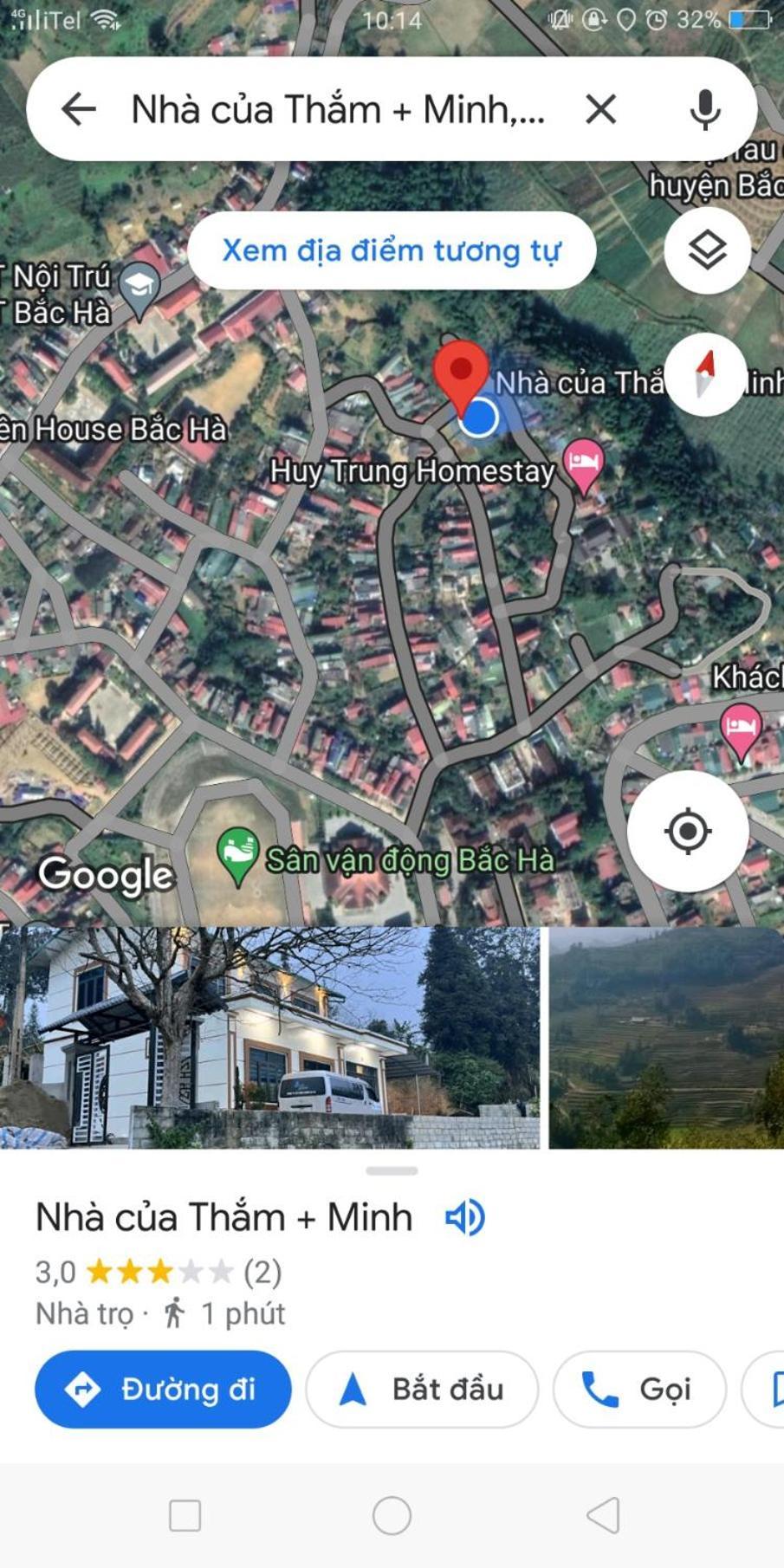This screenshot has height=1568, width=784.
Task: View the terraced hills photo
Action: tap(665, 1037)
